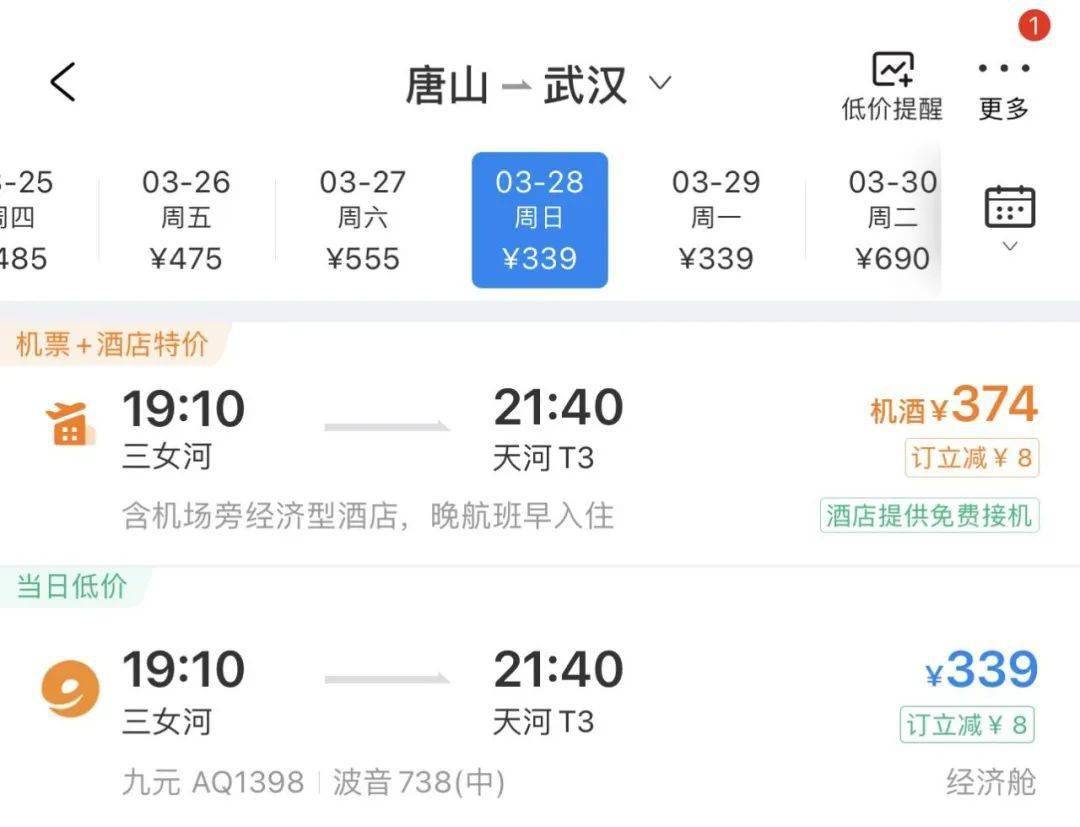The image size is (1080, 827).
Task: Choose the 03-28 周日 date
Action: click(540, 220)
